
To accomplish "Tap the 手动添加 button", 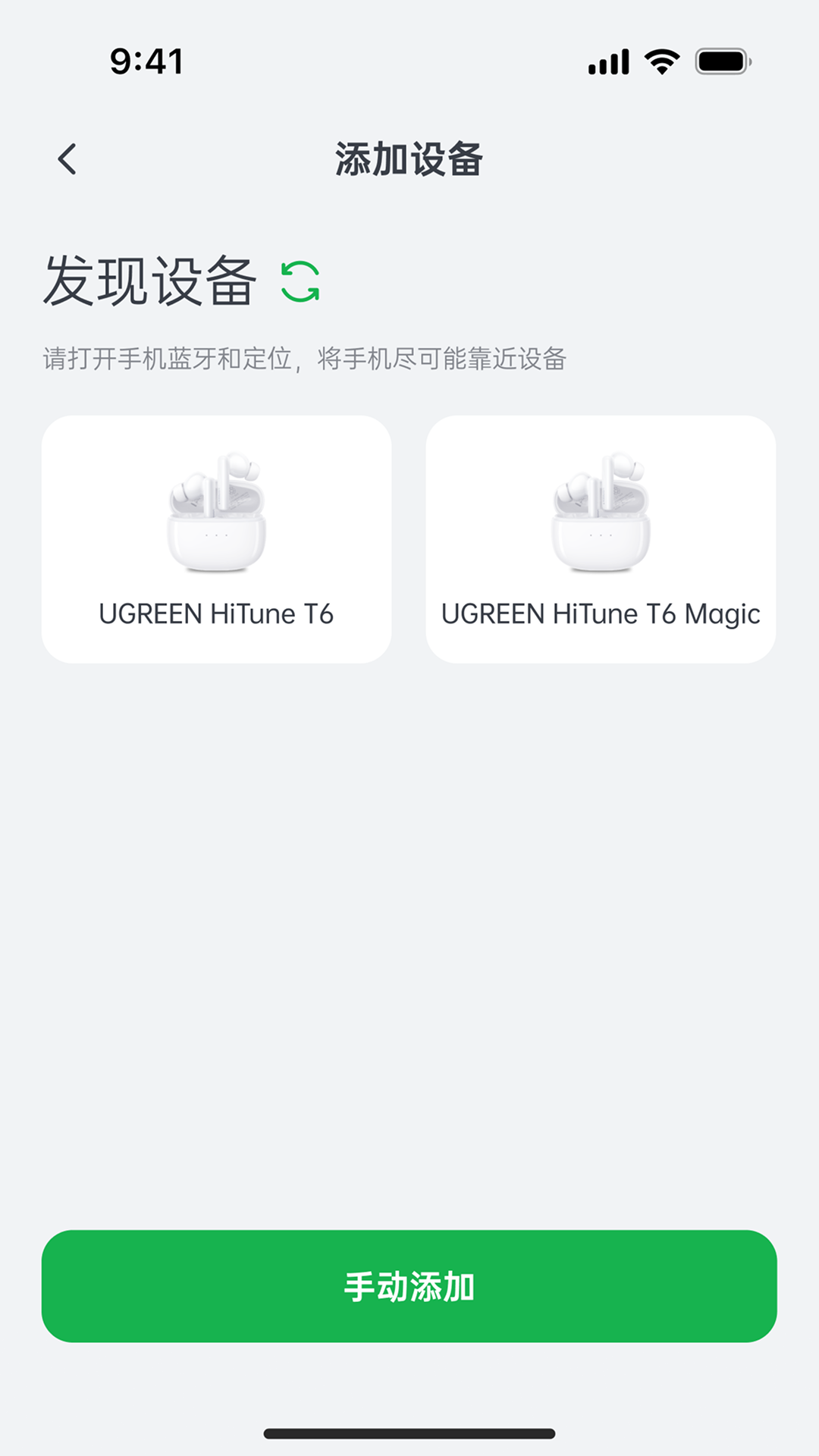I will tap(409, 1286).
